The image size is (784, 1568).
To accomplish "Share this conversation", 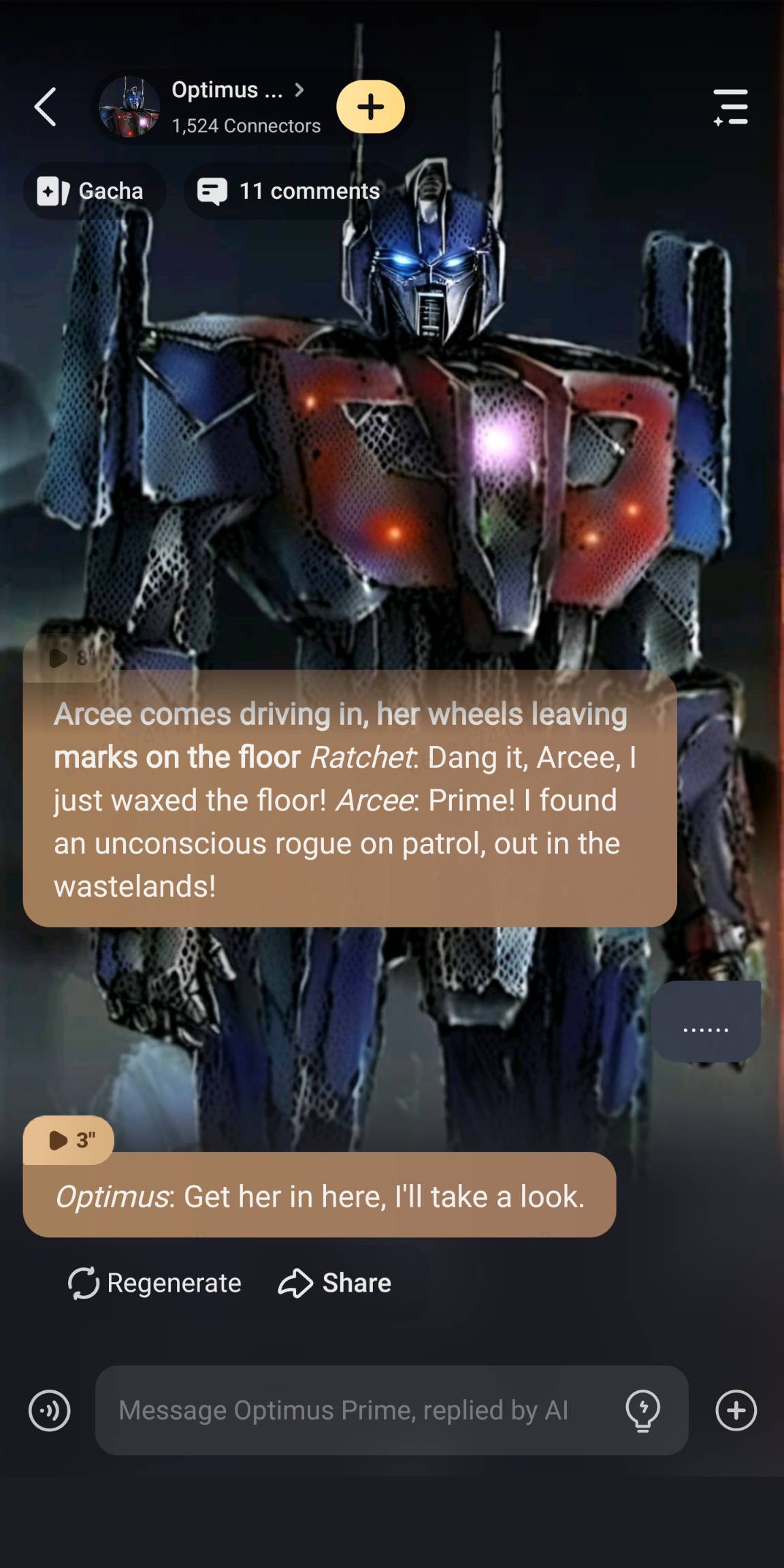I will tap(335, 1283).
